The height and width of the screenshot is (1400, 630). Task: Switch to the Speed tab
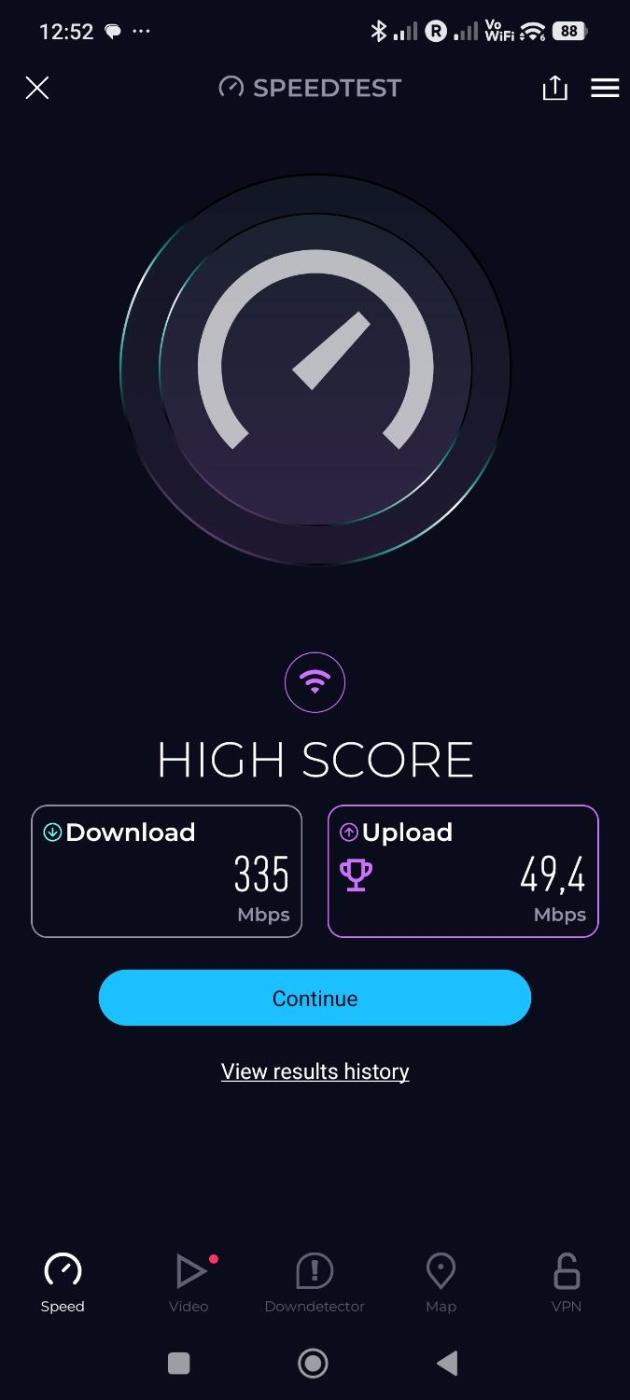pos(62,1282)
